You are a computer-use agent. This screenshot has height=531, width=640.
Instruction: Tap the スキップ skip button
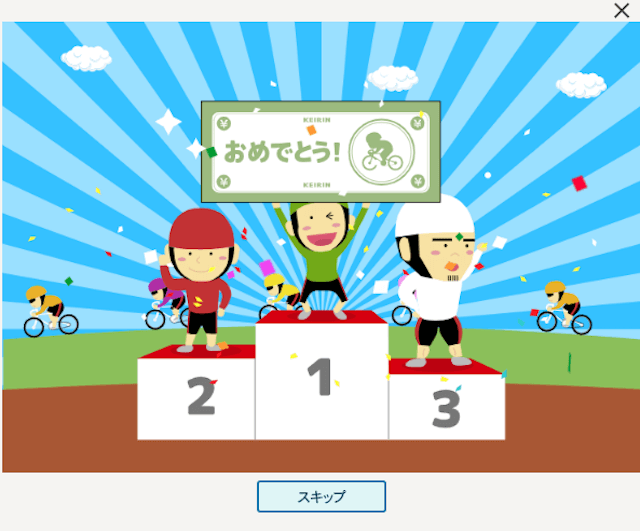point(321,496)
